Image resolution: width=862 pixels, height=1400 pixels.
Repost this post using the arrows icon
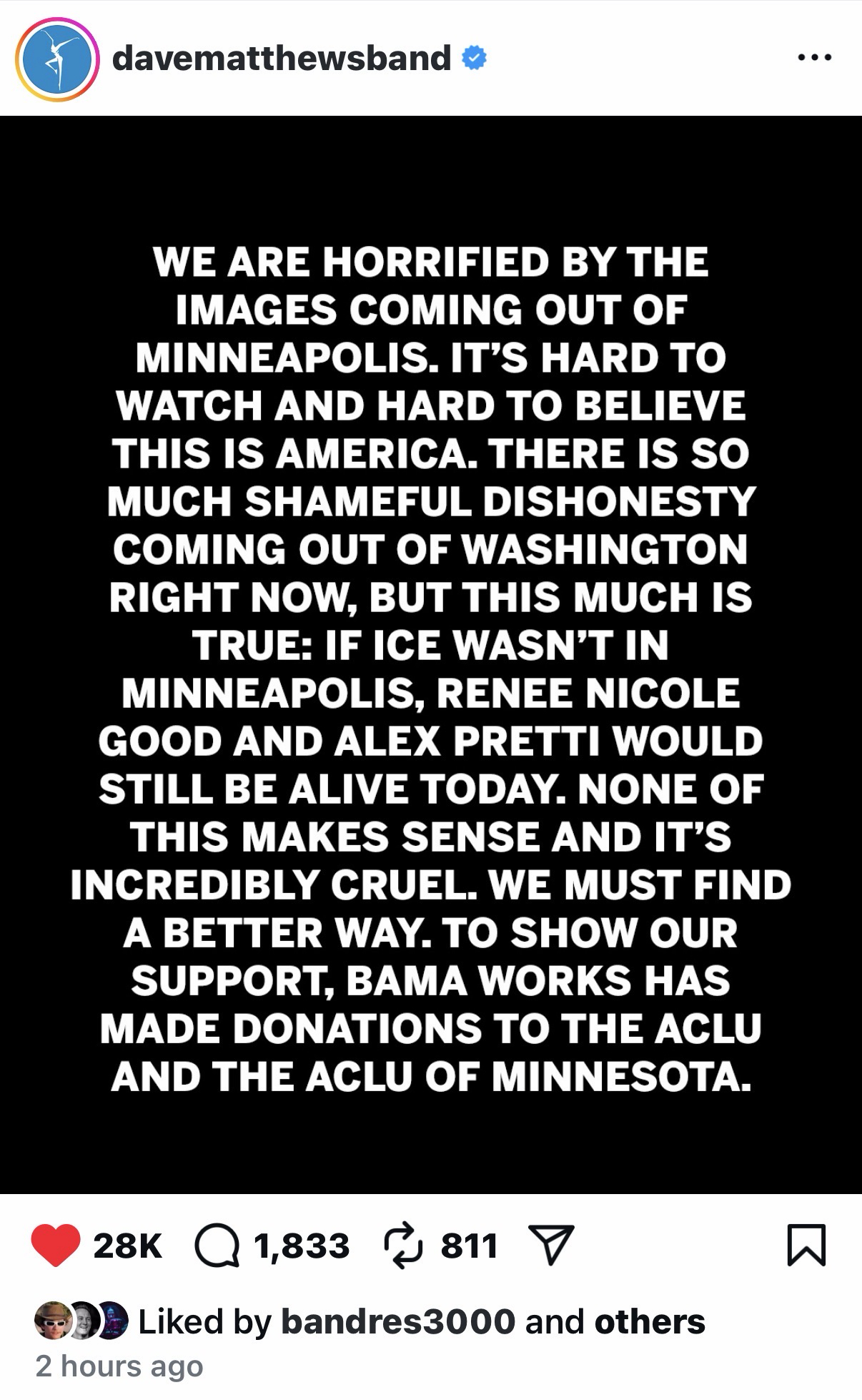point(404,1246)
